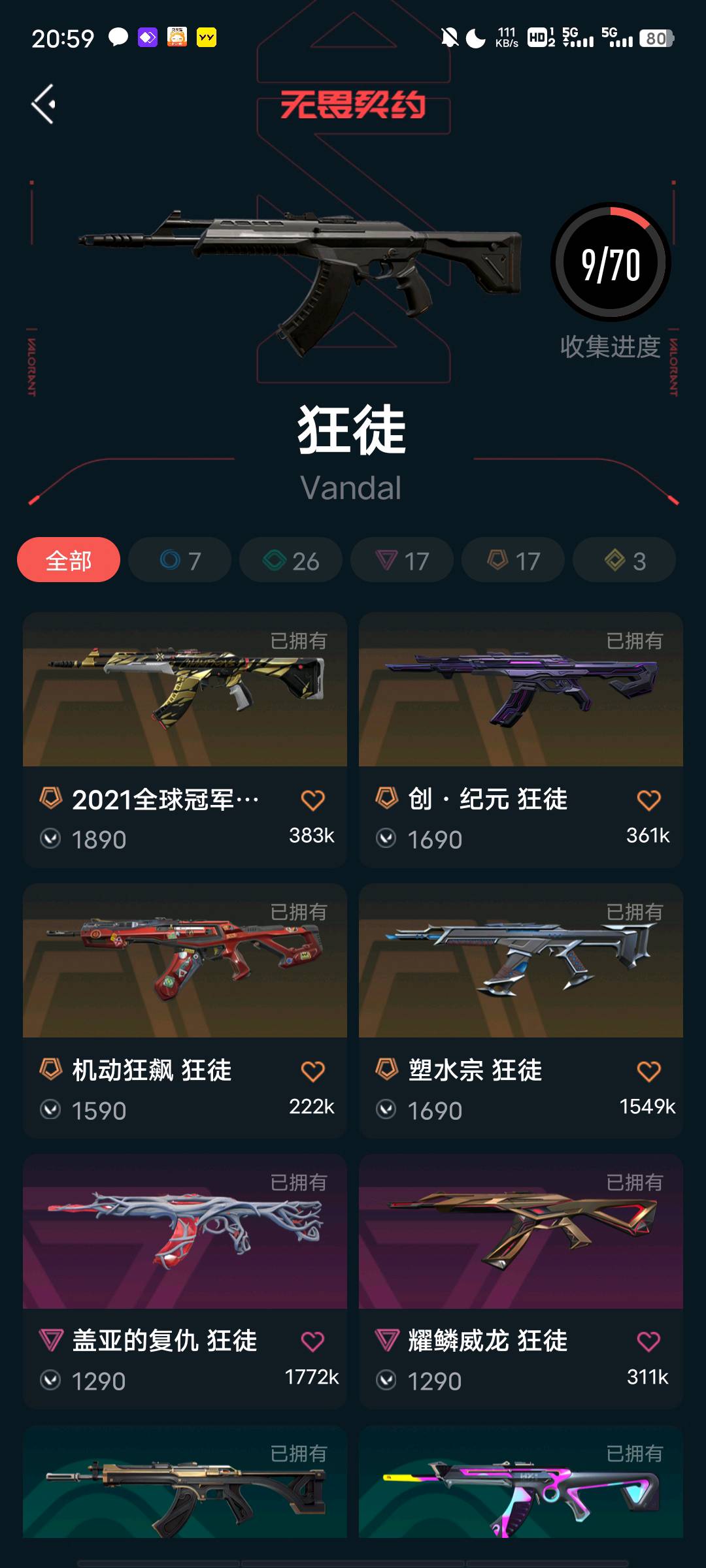The width and height of the screenshot is (706, 1568).
Task: Select the 全部 filter chip
Action: 69,561
